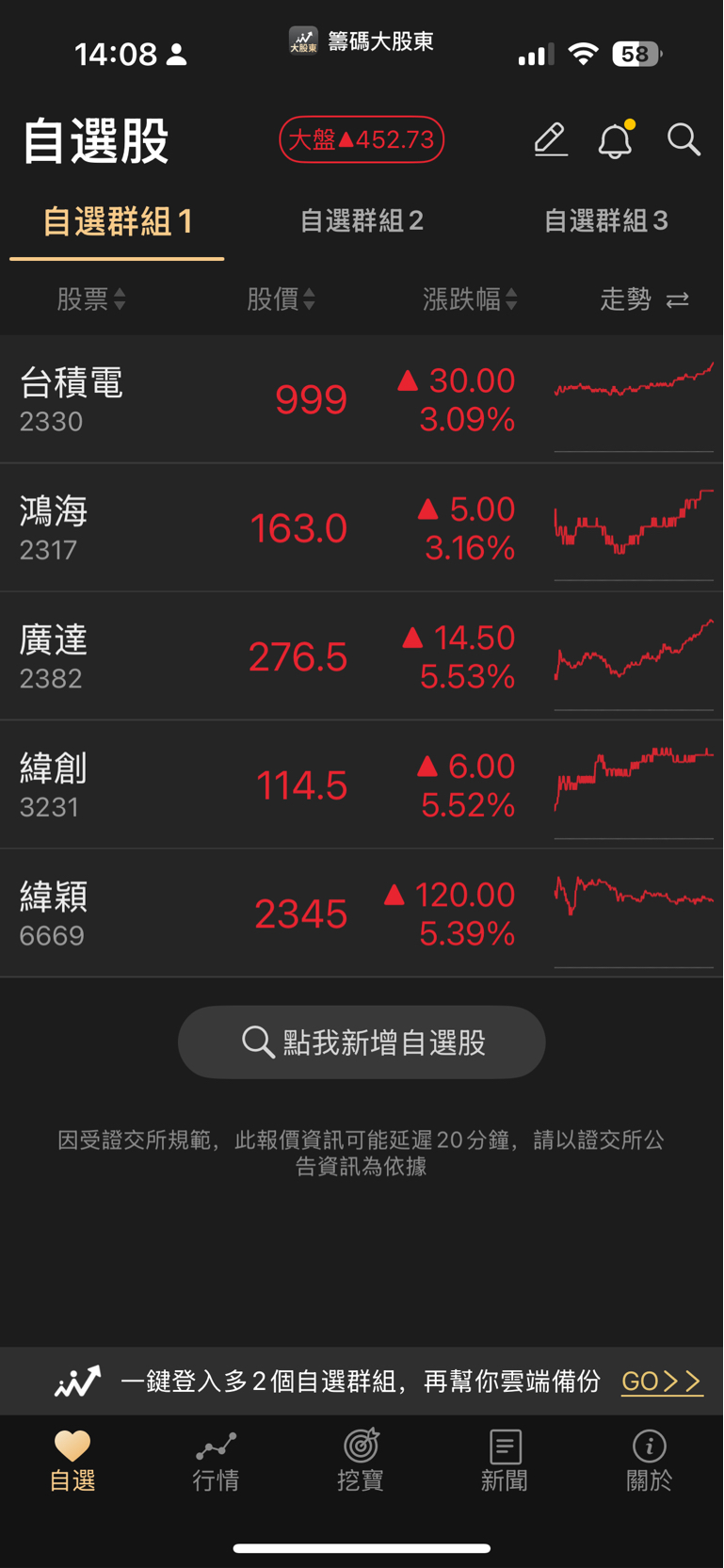Open the 鴻海 2317 stock row

tap(362, 527)
